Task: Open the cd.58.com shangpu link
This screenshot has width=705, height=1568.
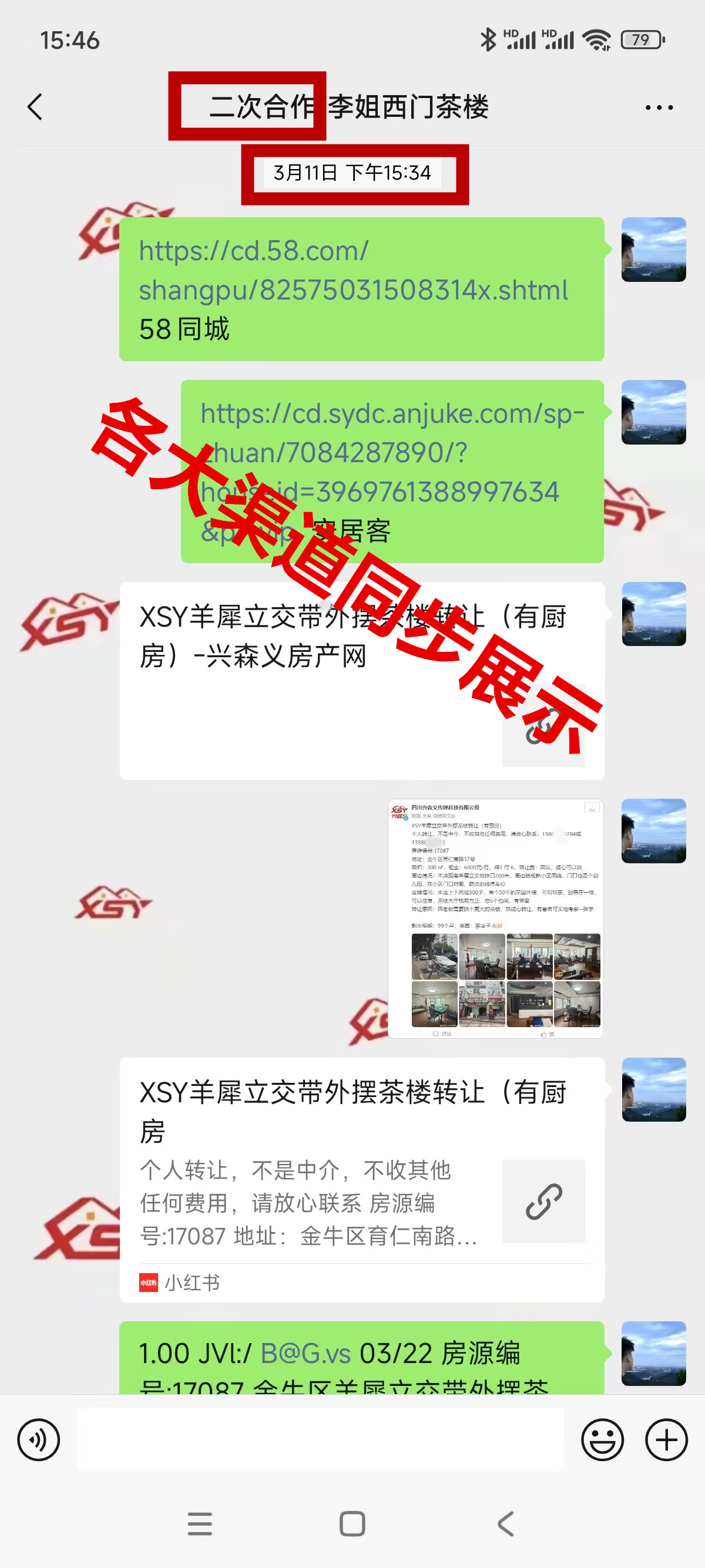Action: [353, 271]
